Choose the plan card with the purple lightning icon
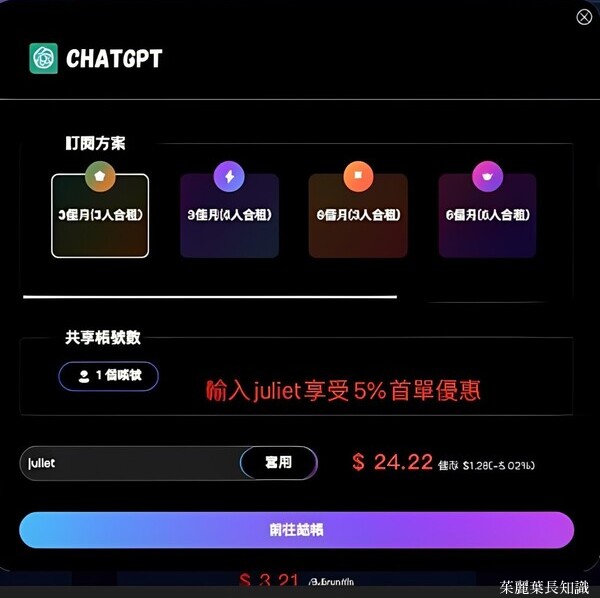The image size is (600, 598). tap(229, 215)
